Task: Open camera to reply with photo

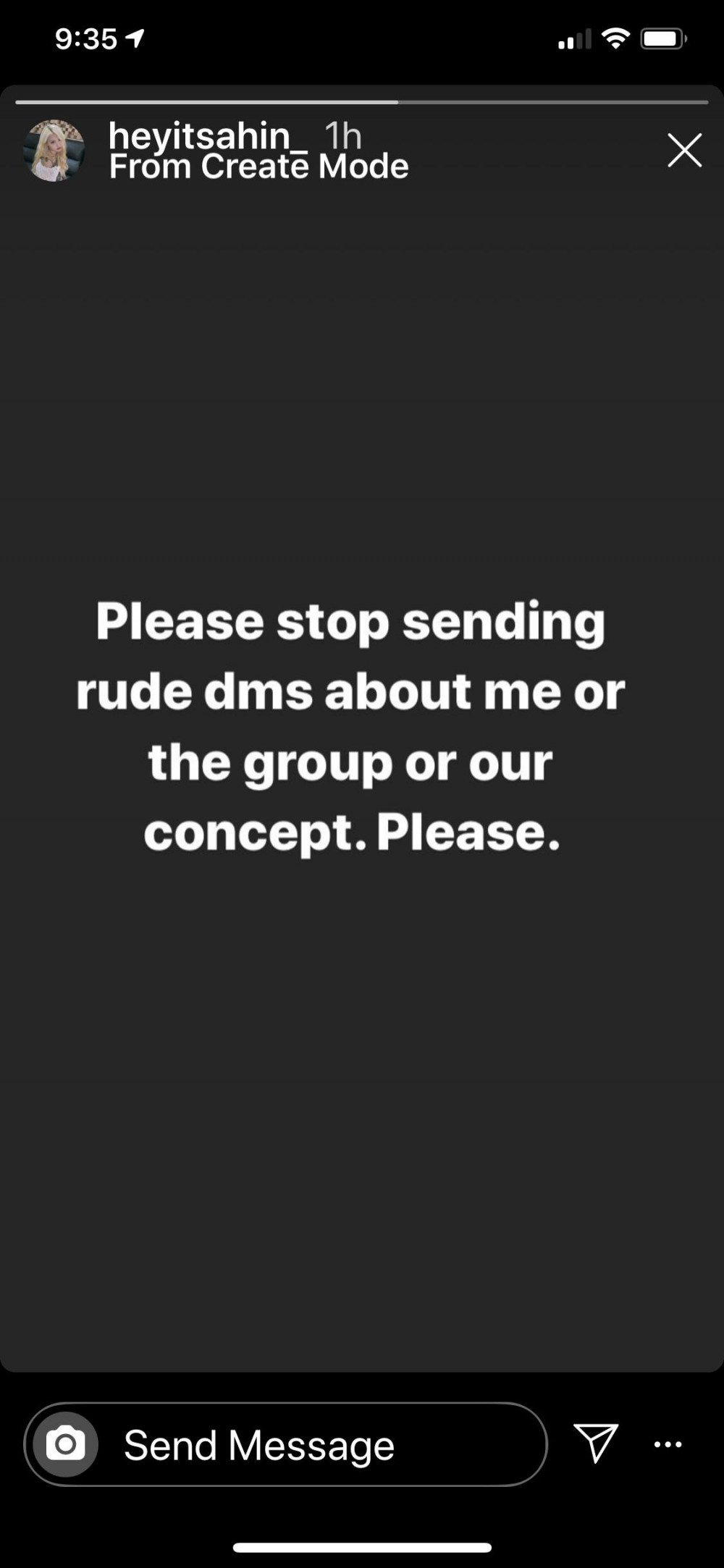Action: click(x=66, y=1444)
